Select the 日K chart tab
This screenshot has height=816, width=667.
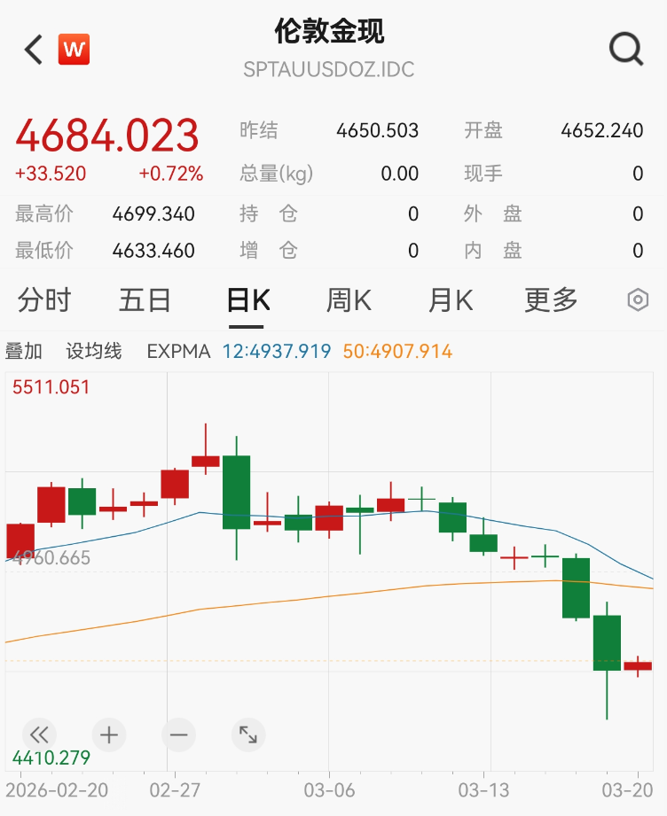(248, 300)
